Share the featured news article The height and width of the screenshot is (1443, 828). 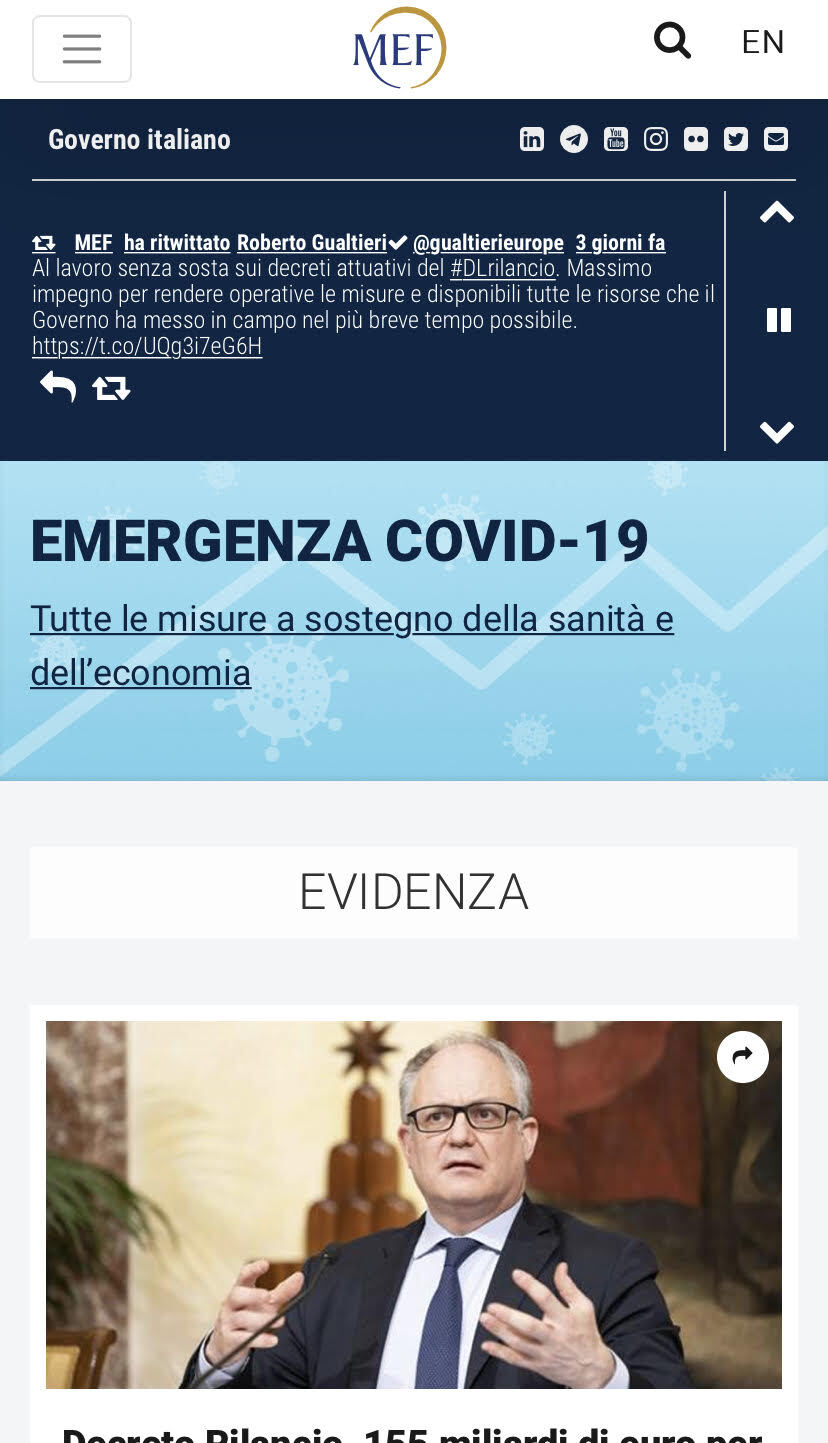click(743, 1056)
